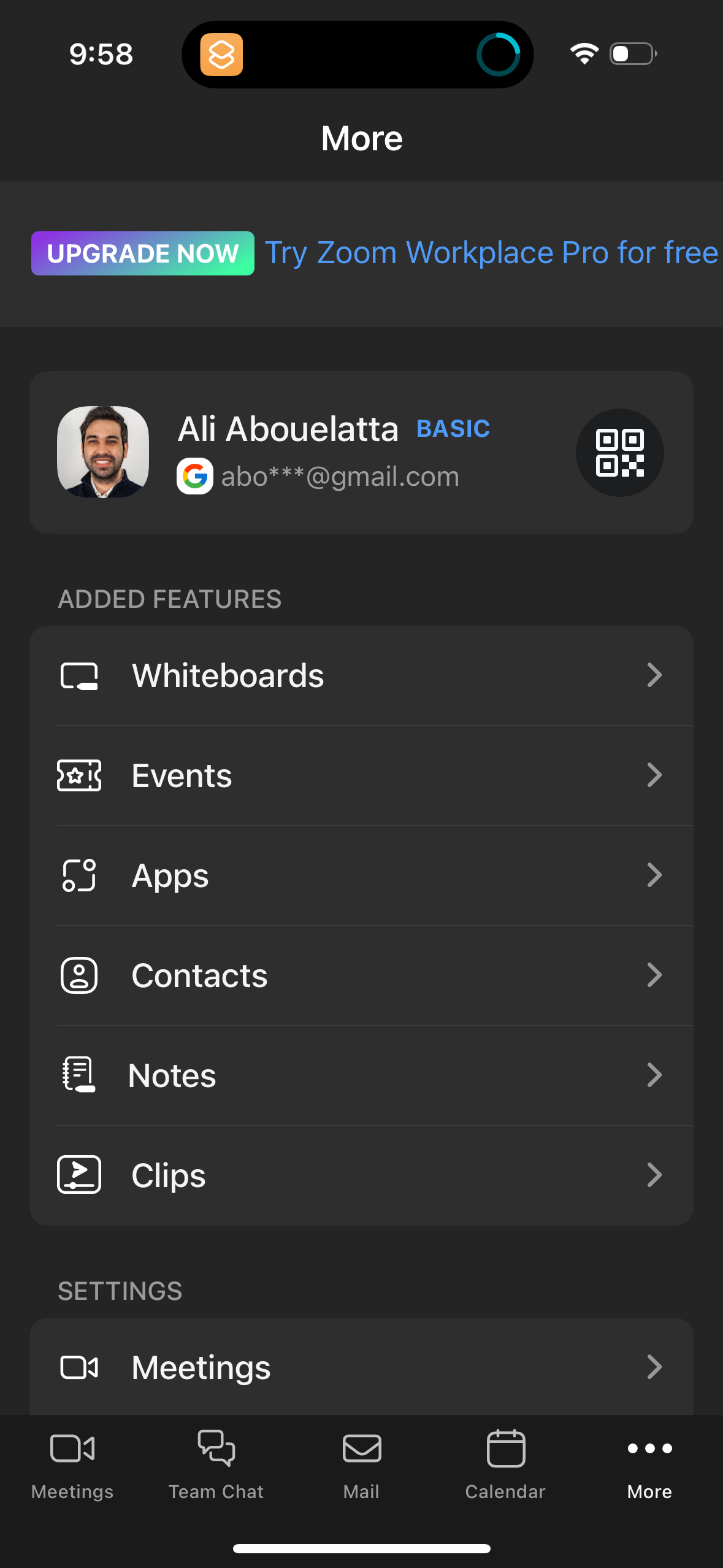723x1568 pixels.
Task: Show the account QR code
Action: [619, 452]
